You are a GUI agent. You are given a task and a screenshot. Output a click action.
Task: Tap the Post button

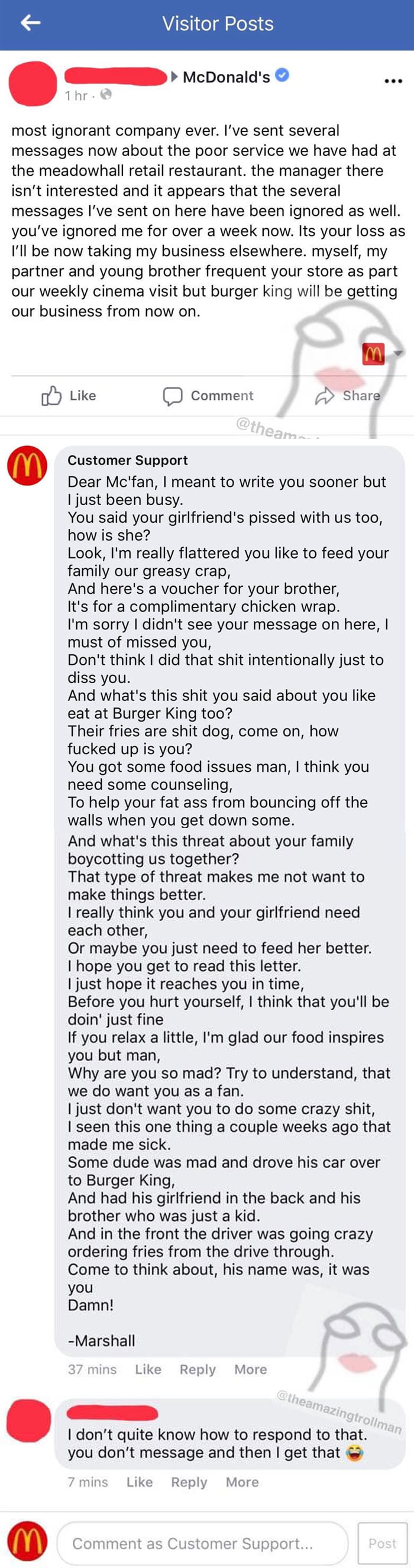(x=382, y=1543)
